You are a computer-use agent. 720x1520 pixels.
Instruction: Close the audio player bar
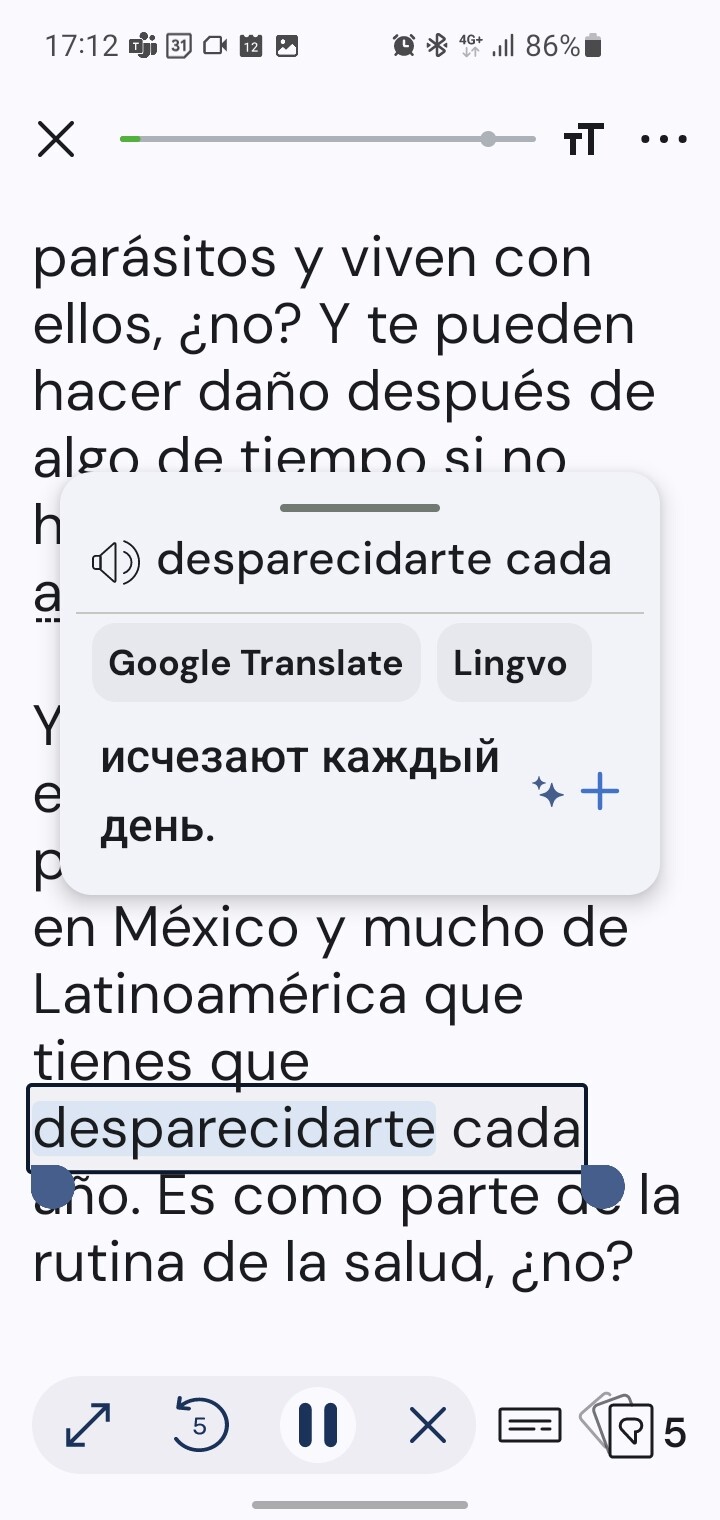point(429,1425)
